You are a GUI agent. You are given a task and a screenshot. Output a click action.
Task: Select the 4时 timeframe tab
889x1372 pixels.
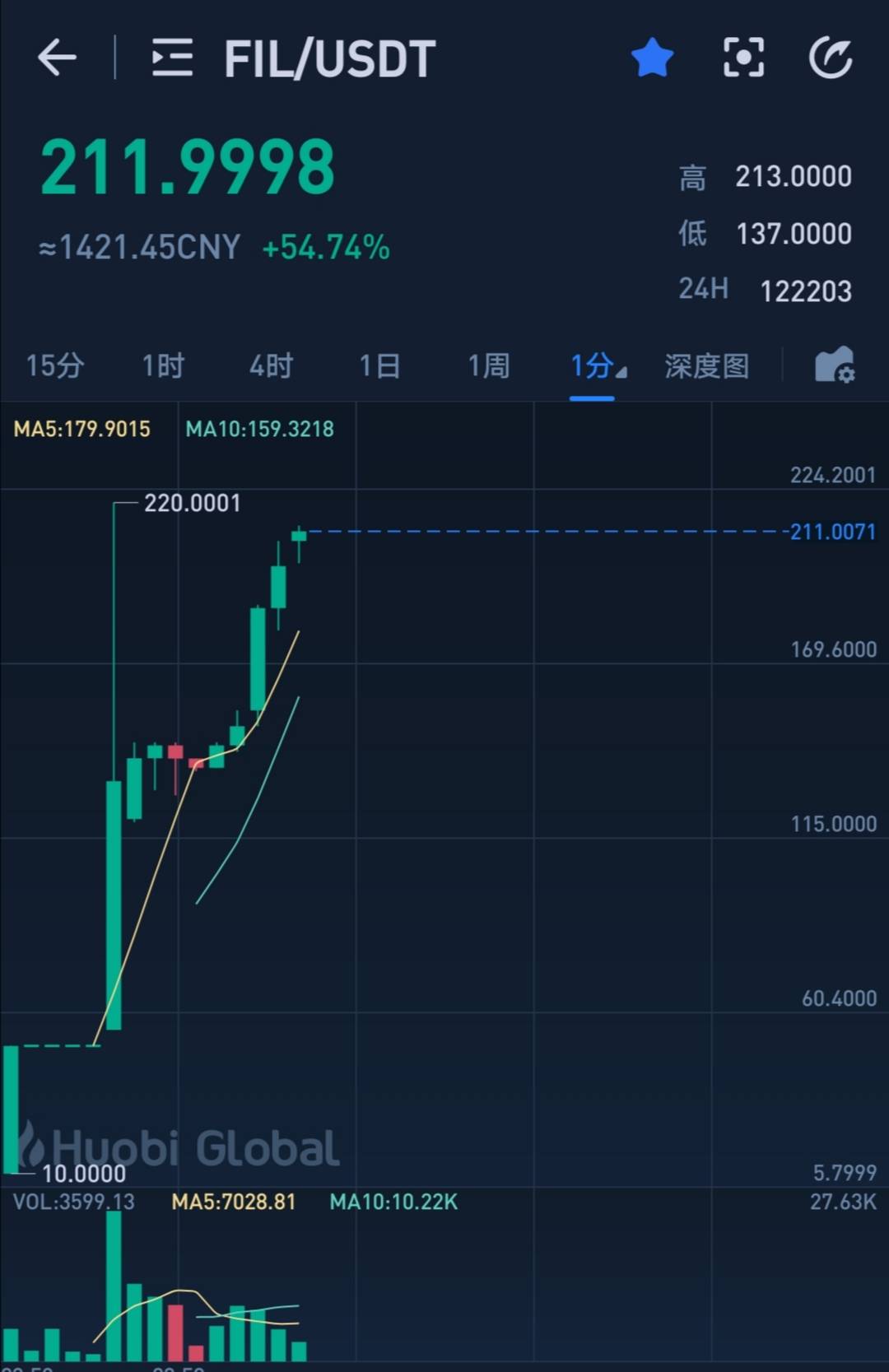tap(270, 366)
